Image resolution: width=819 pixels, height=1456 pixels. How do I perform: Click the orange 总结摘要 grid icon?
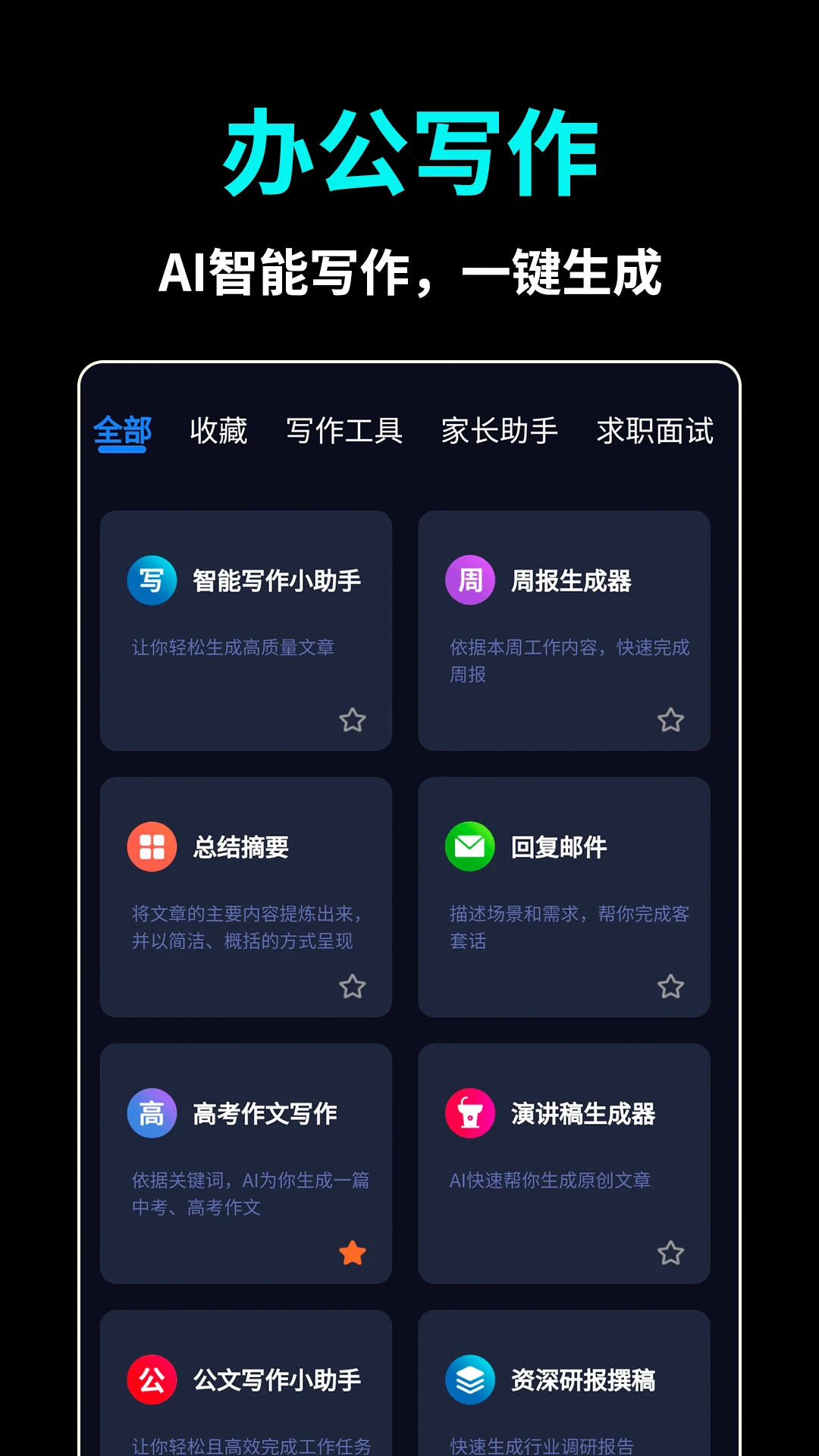click(151, 846)
